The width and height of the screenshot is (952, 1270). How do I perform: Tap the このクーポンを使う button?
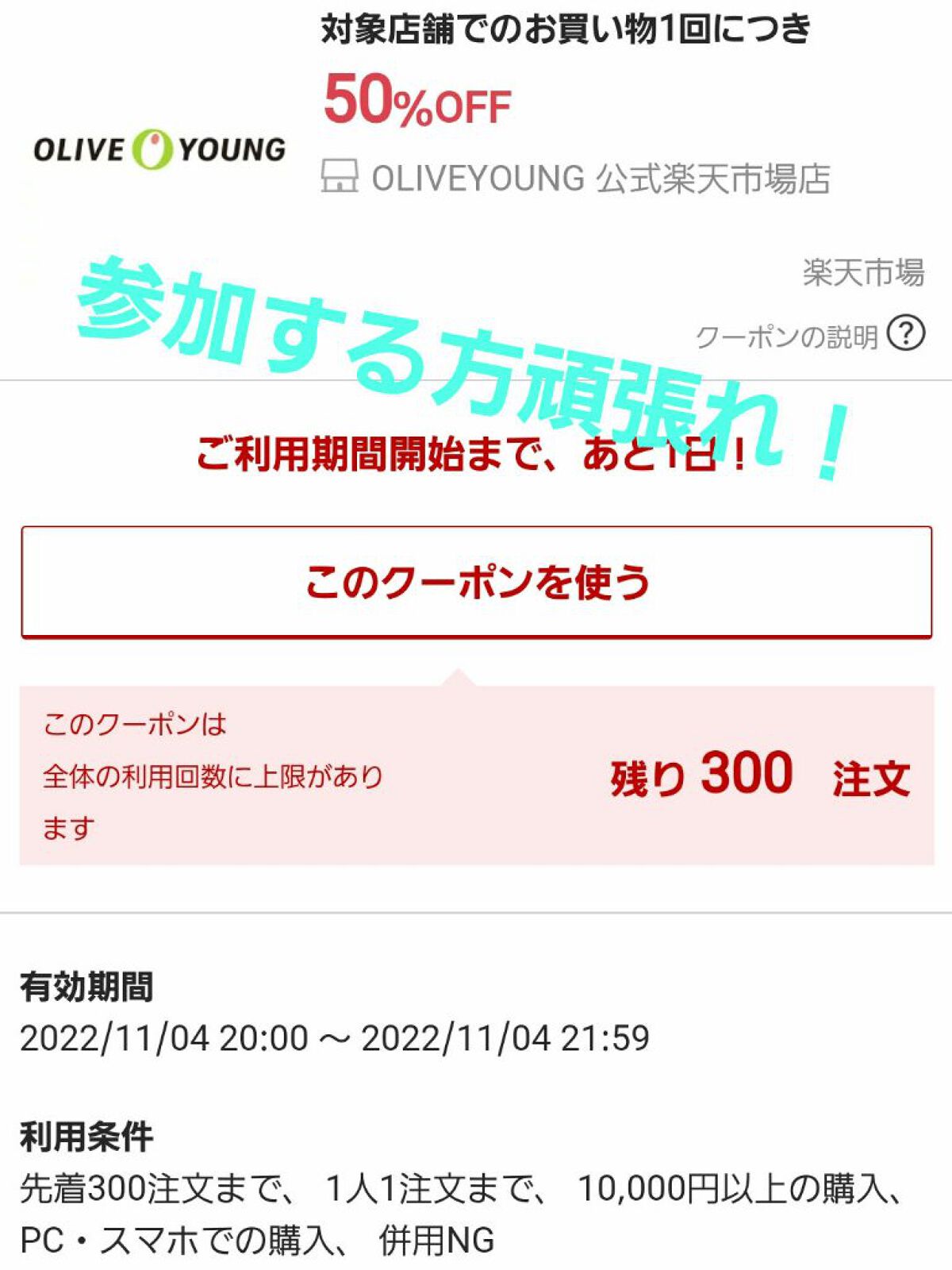476,582
